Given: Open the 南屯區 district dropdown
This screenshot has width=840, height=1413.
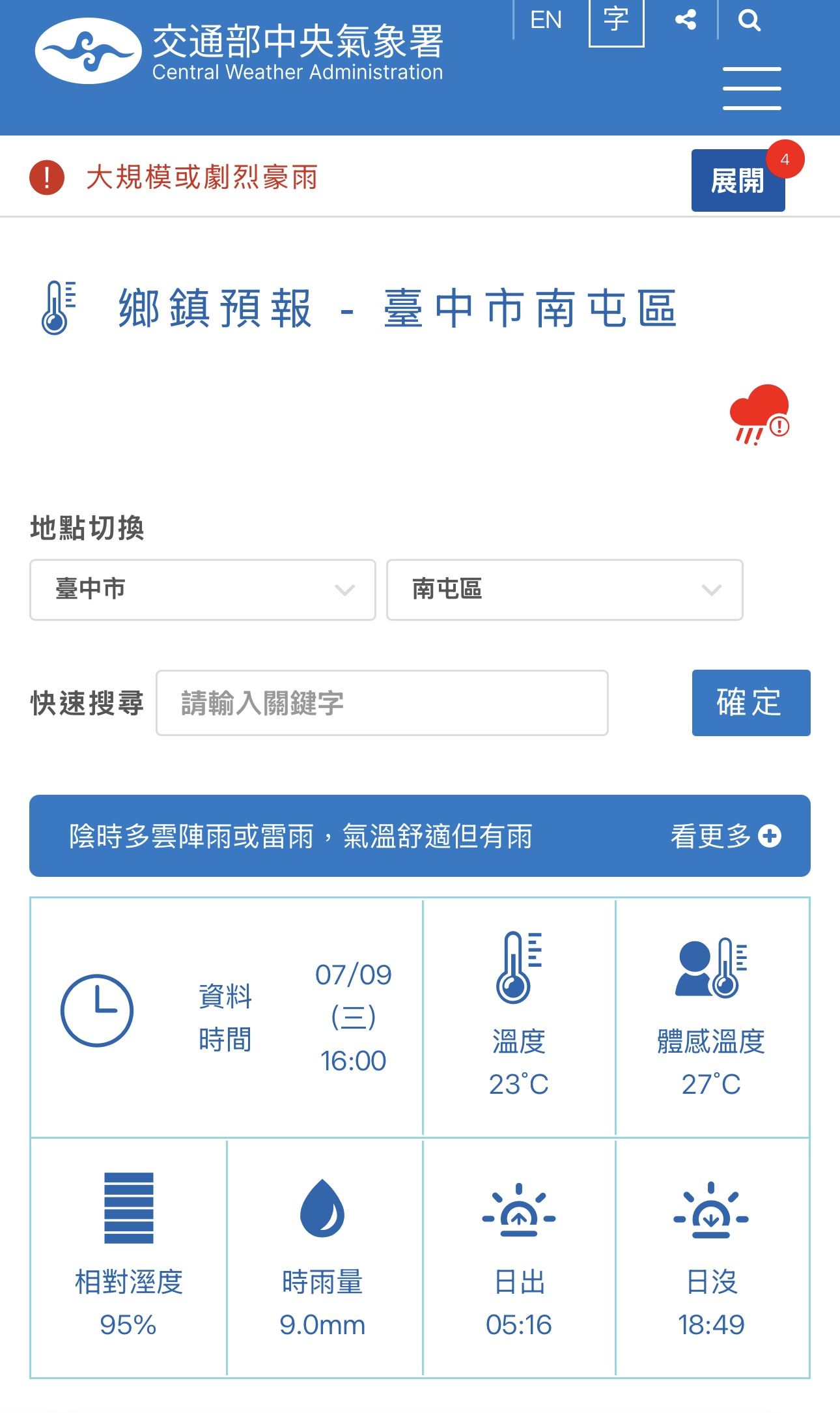Looking at the screenshot, I should coord(565,590).
